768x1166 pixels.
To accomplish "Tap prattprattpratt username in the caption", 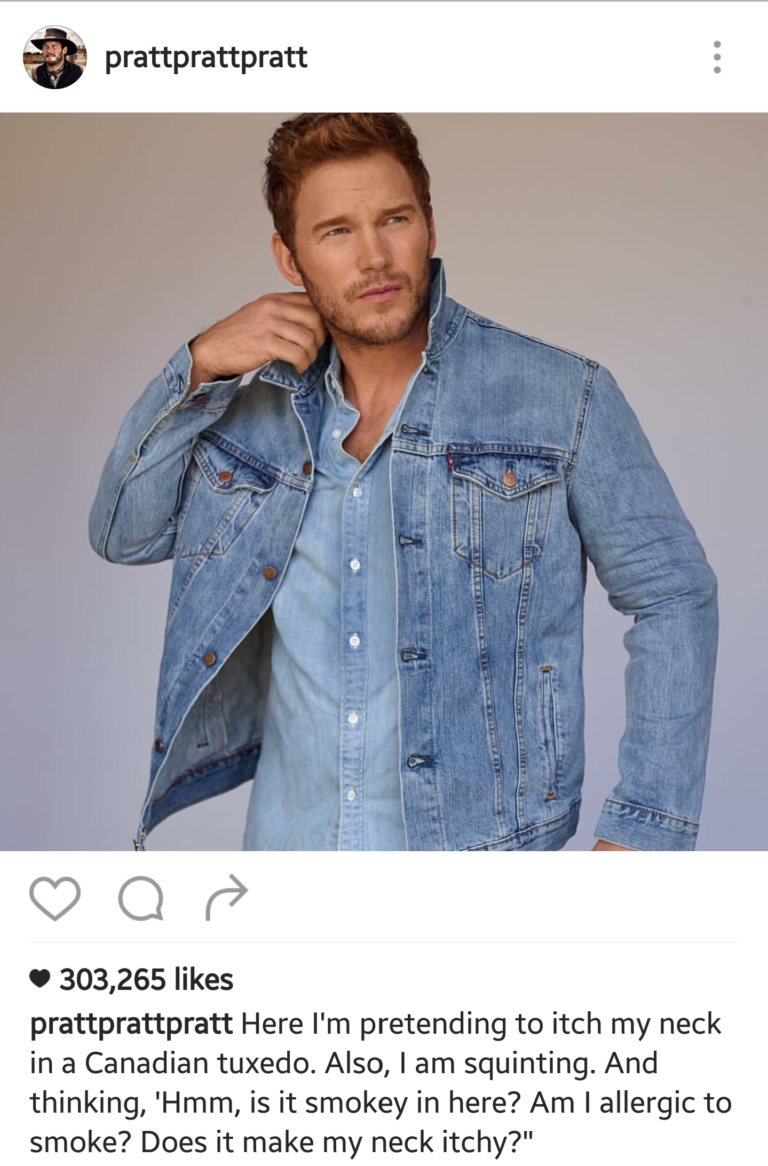I will coord(131,1024).
